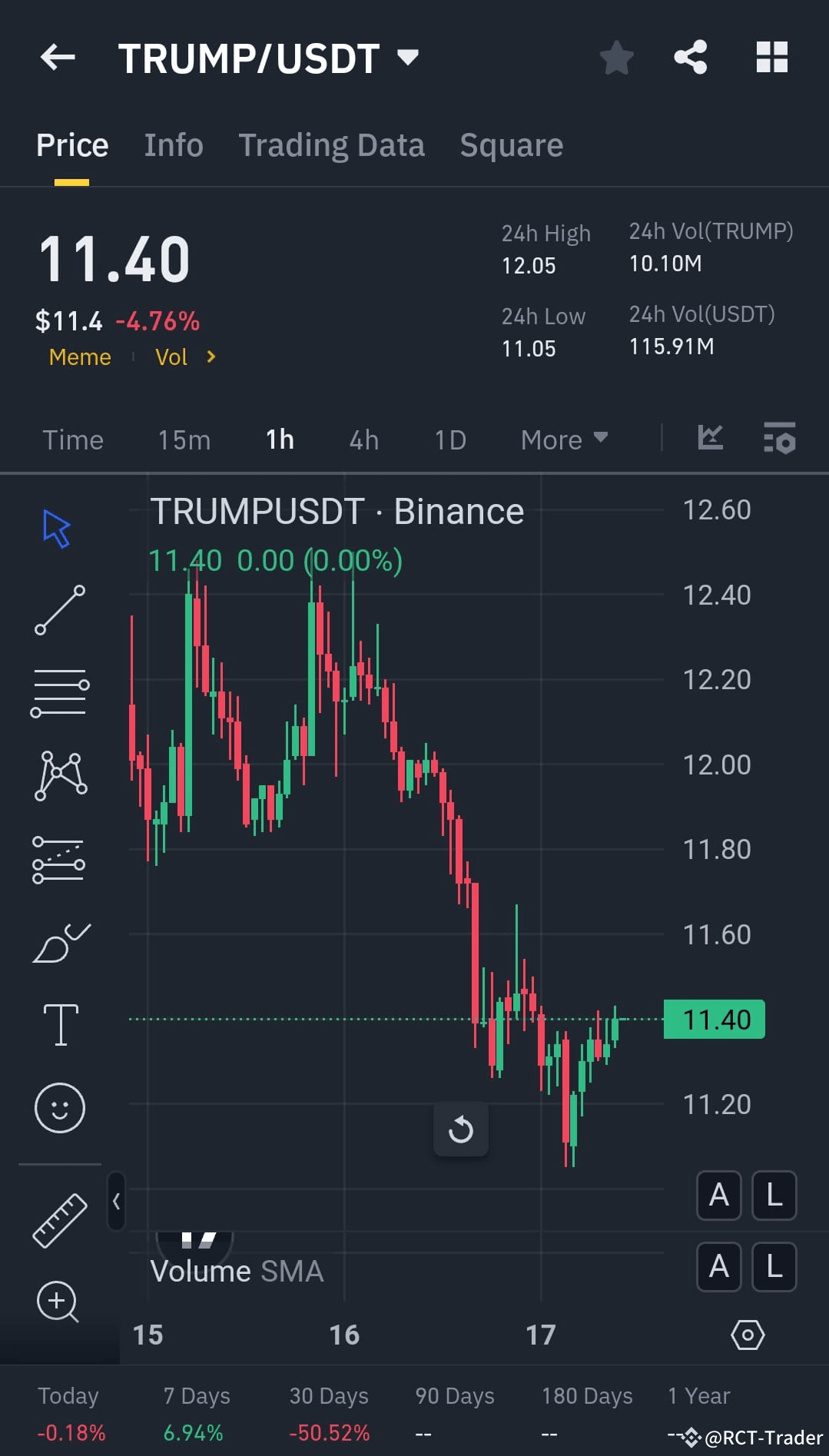
Task: Select the text annotation tool
Action: 60,1024
